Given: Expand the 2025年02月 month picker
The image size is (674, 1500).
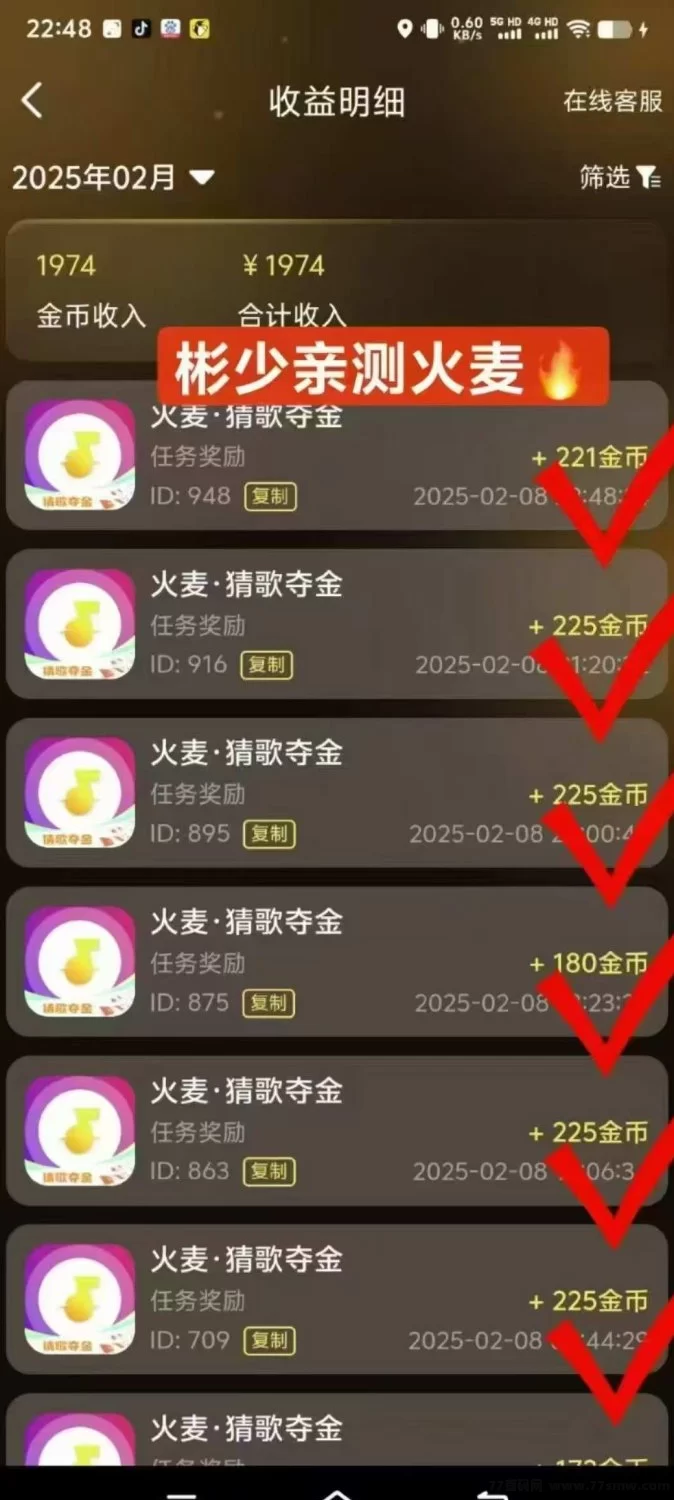Looking at the screenshot, I should 113,178.
